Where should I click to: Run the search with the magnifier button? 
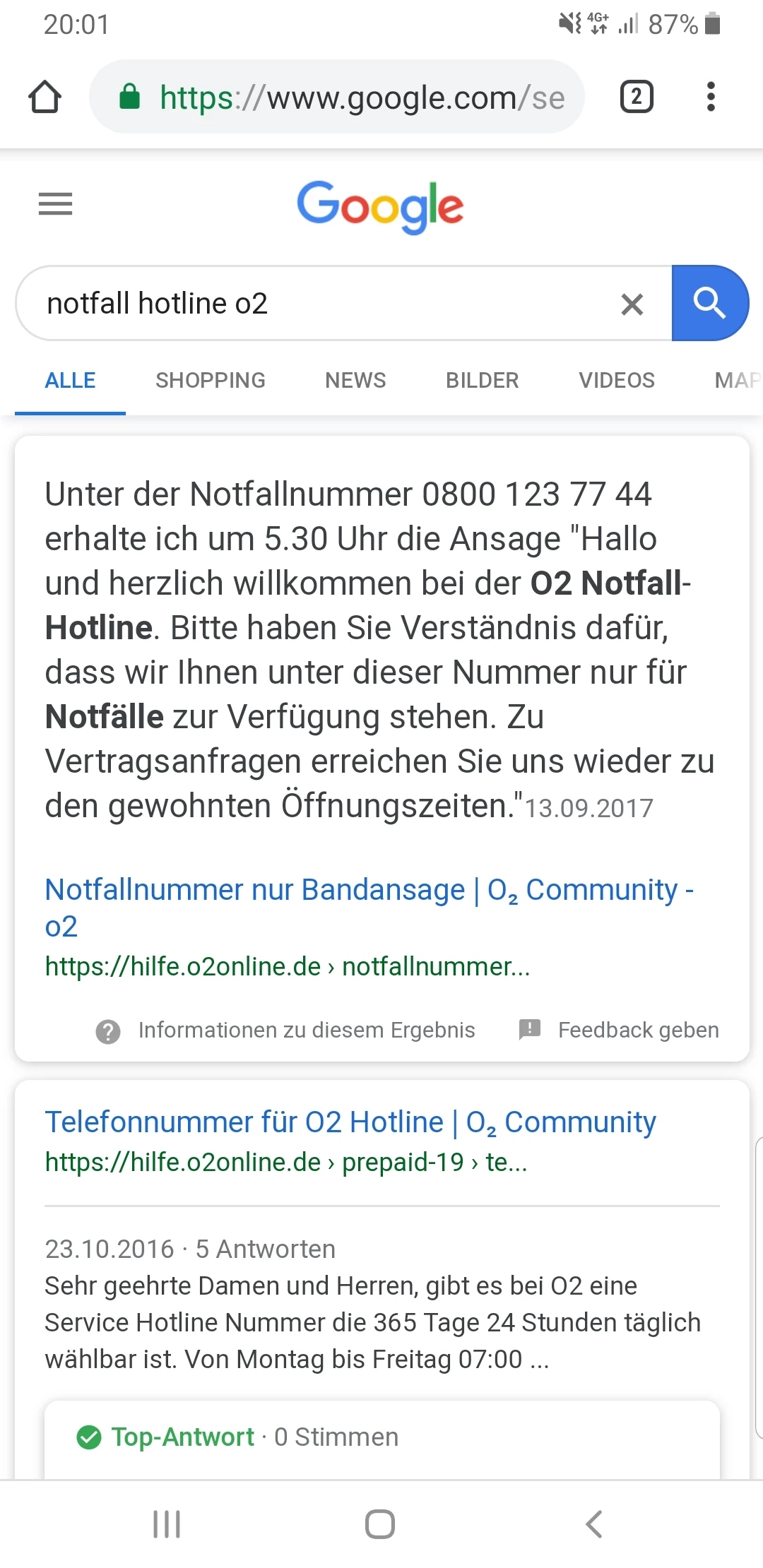coord(709,304)
